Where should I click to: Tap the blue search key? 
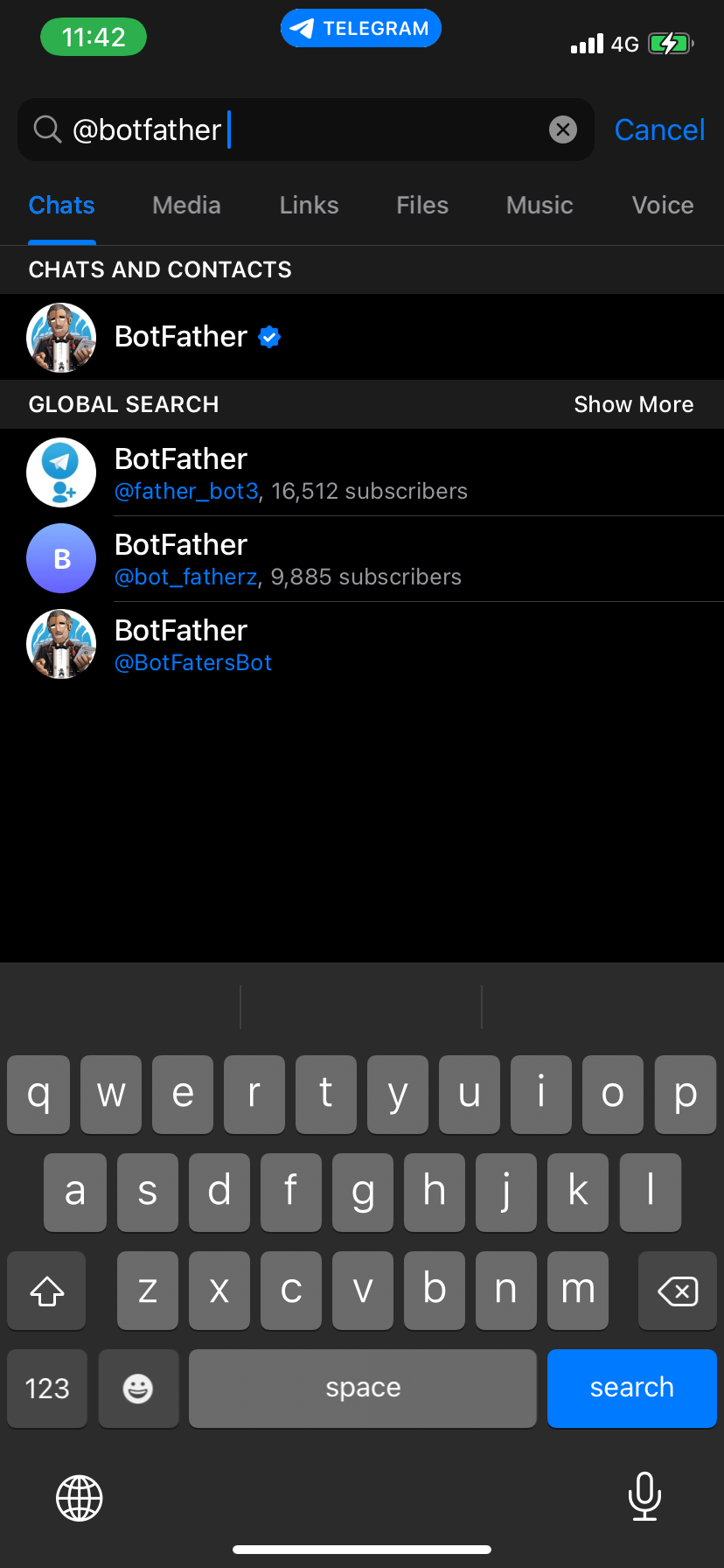click(631, 1388)
